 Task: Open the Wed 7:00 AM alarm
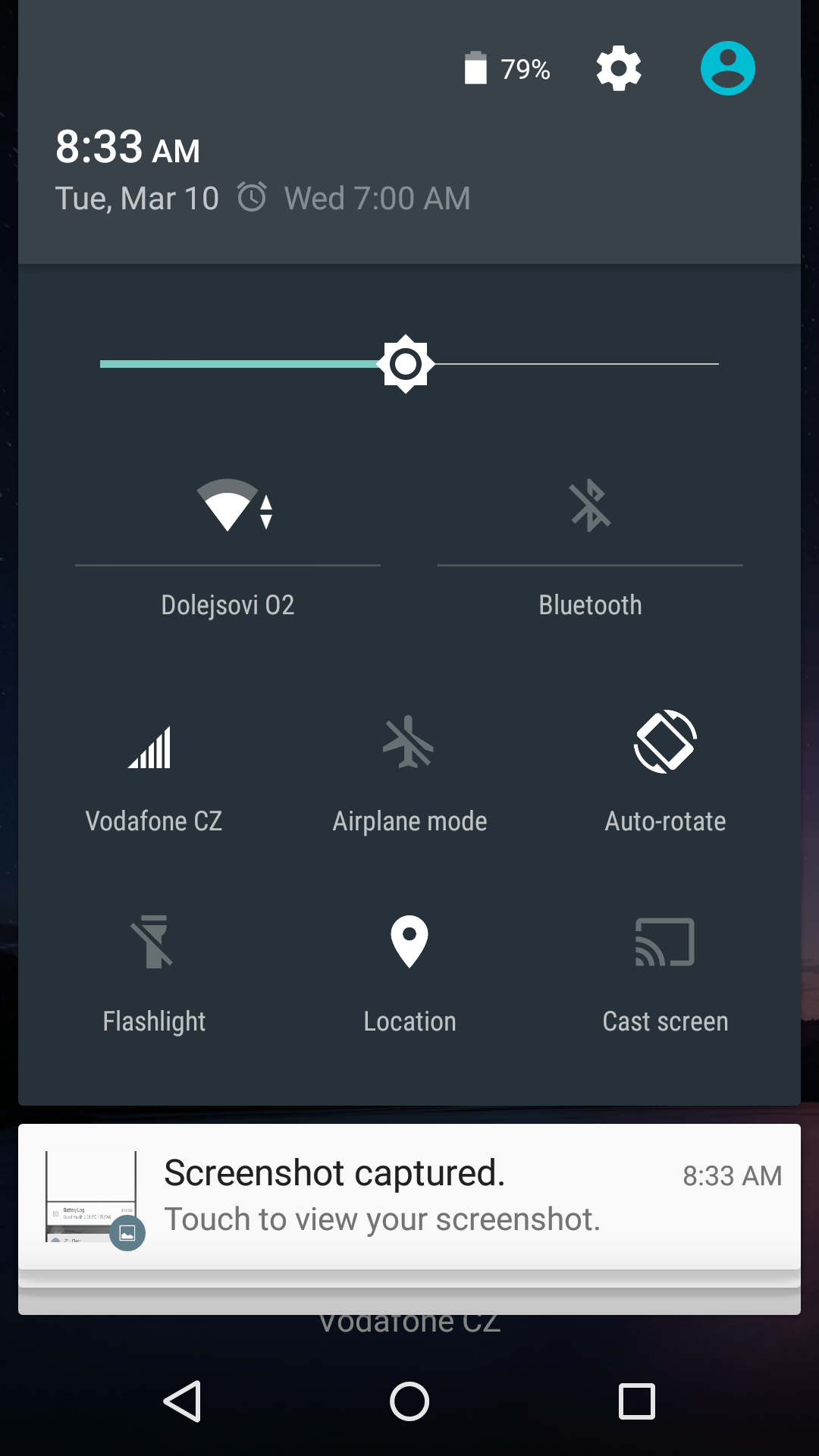pos(354,199)
